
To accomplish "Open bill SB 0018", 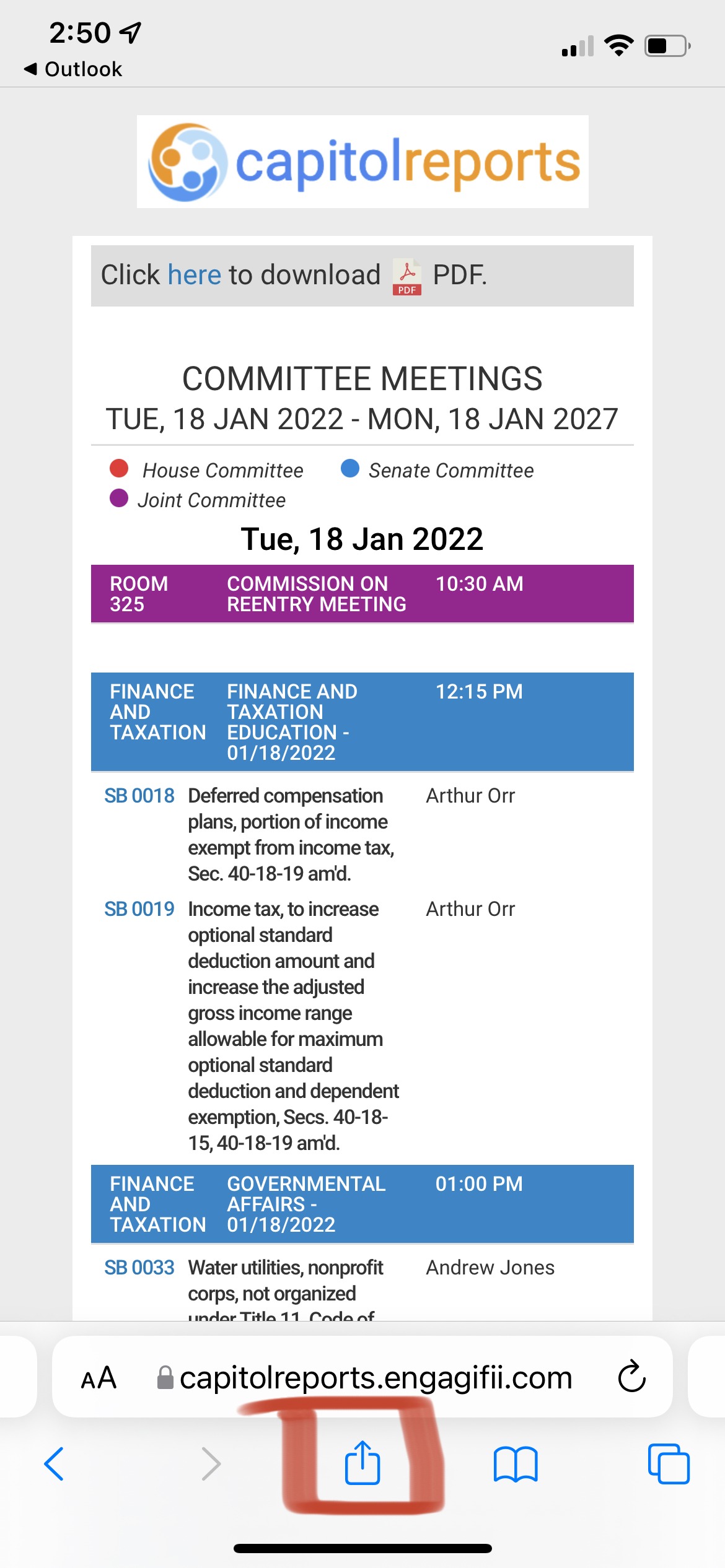I will coord(139,796).
